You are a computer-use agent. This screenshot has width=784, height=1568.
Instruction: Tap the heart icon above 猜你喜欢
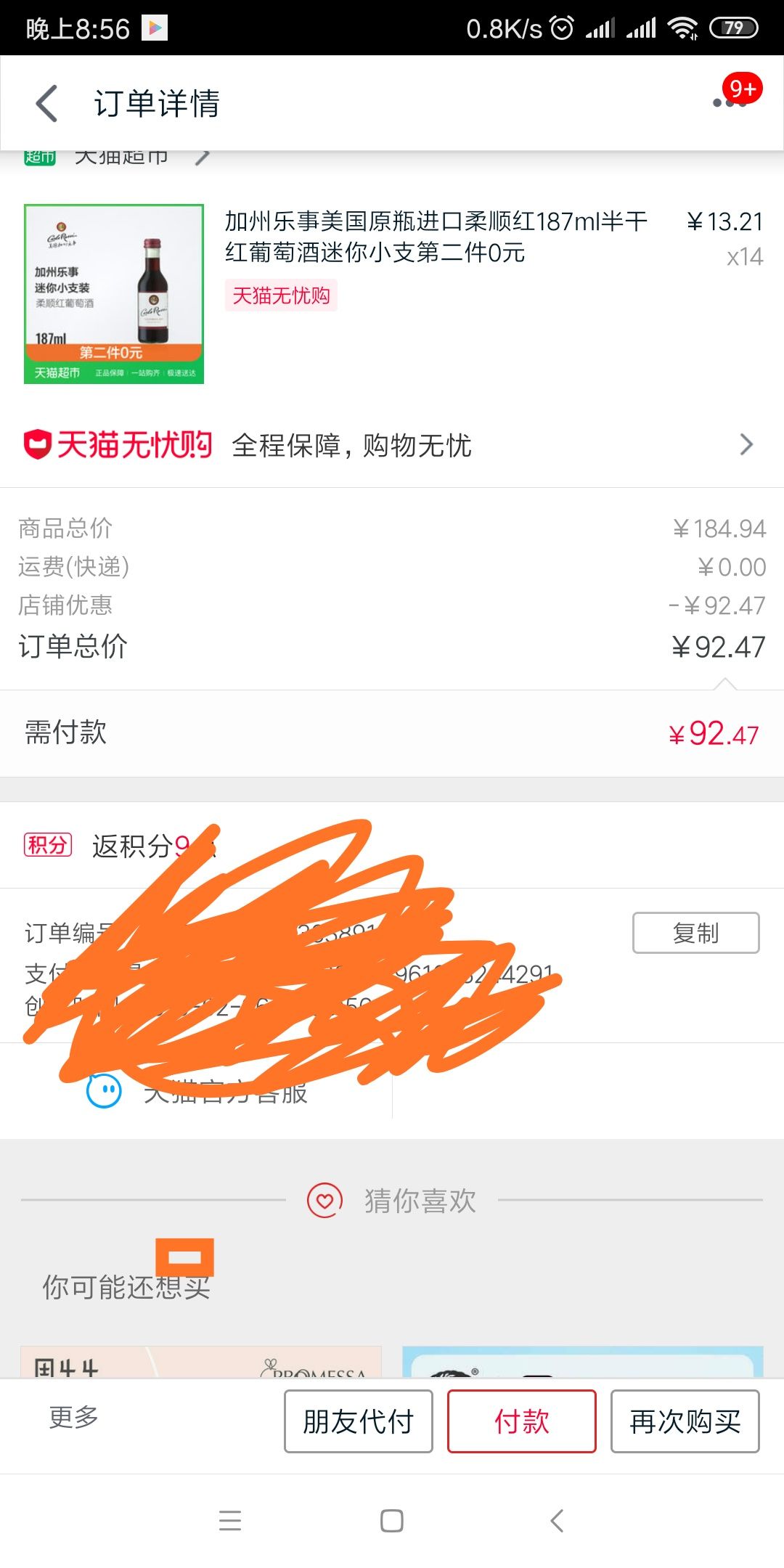point(324,1201)
